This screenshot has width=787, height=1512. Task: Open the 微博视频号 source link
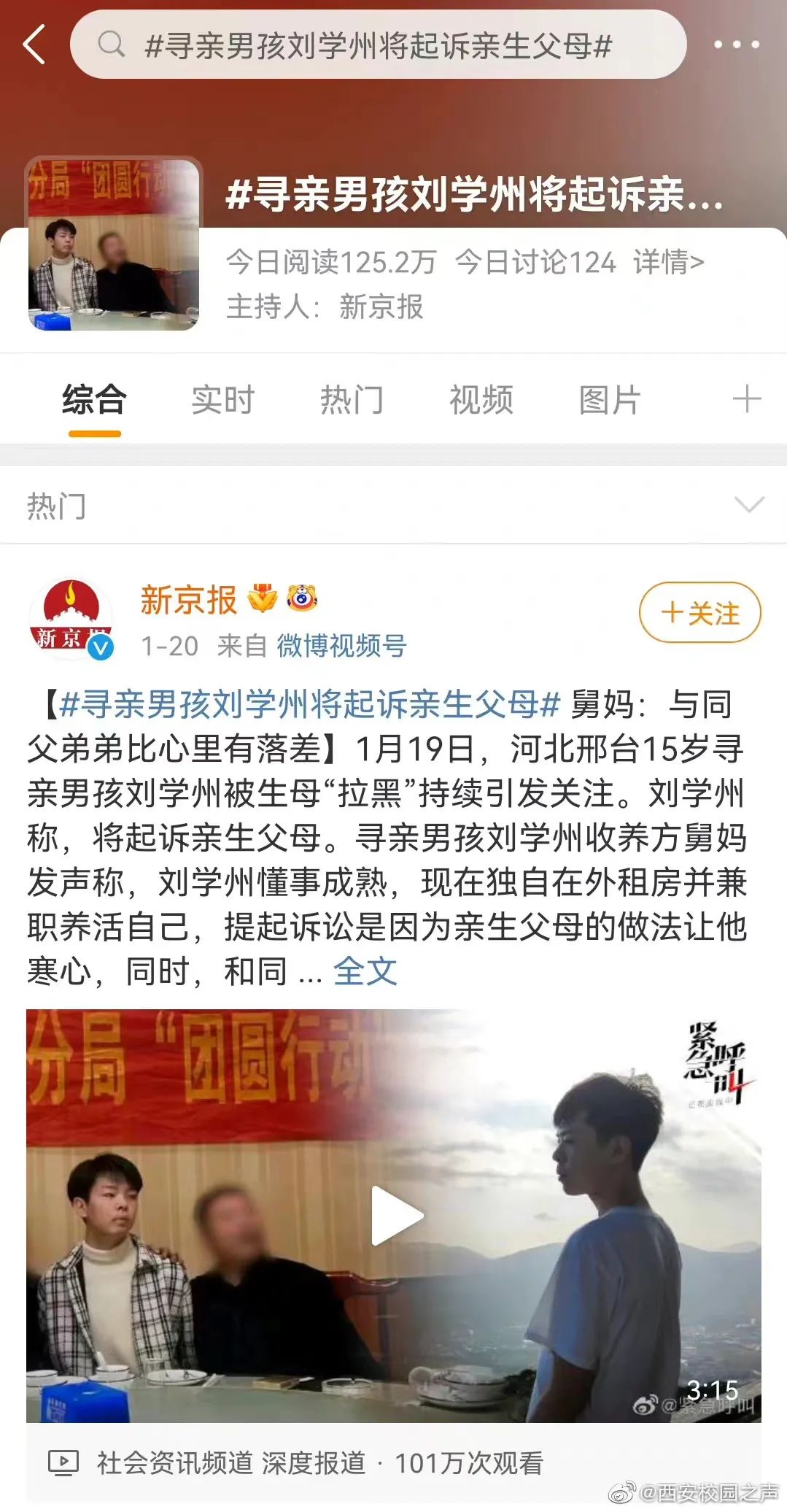pyautogui.click(x=341, y=646)
